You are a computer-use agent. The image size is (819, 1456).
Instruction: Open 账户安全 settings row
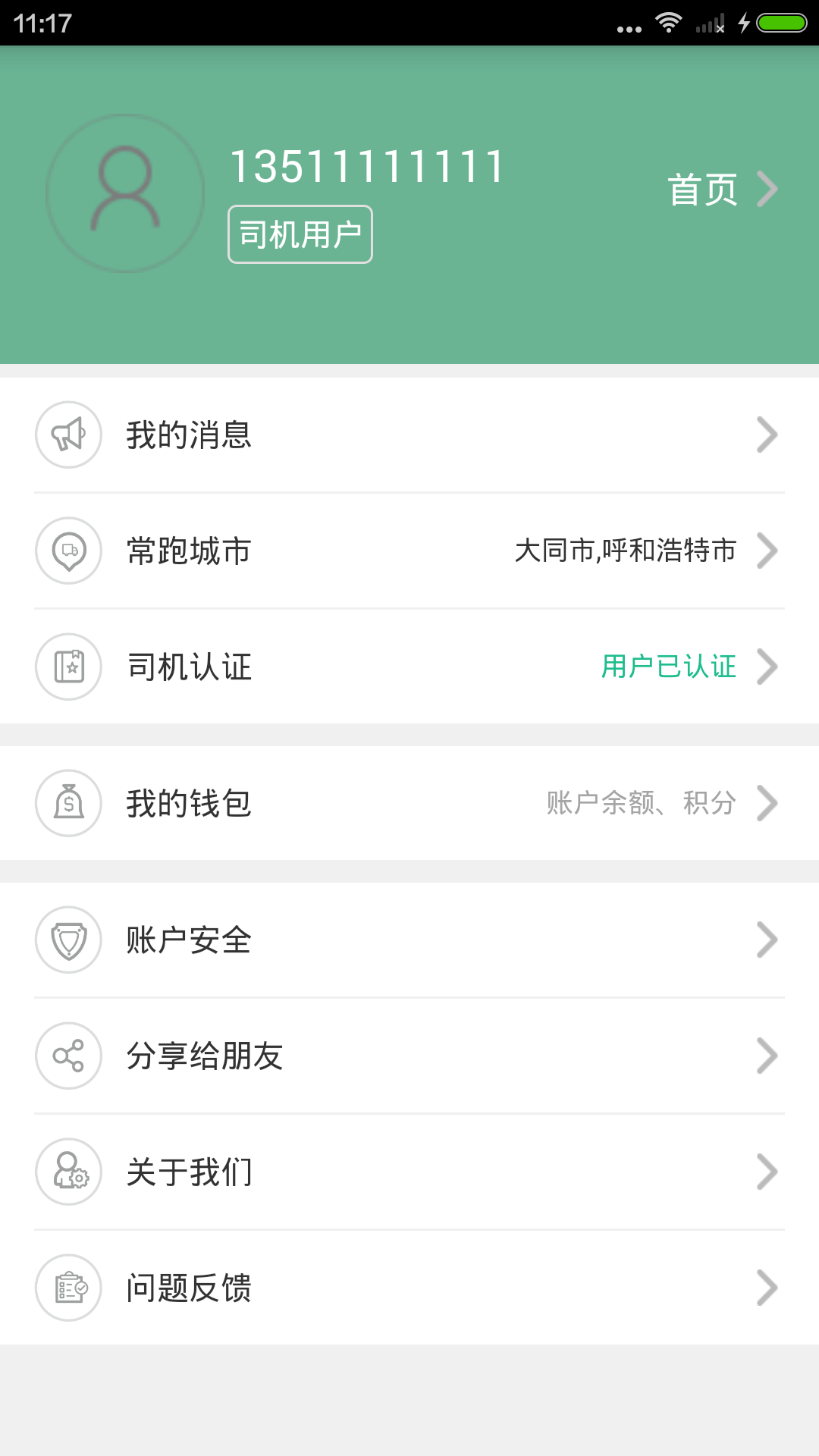[x=409, y=940]
